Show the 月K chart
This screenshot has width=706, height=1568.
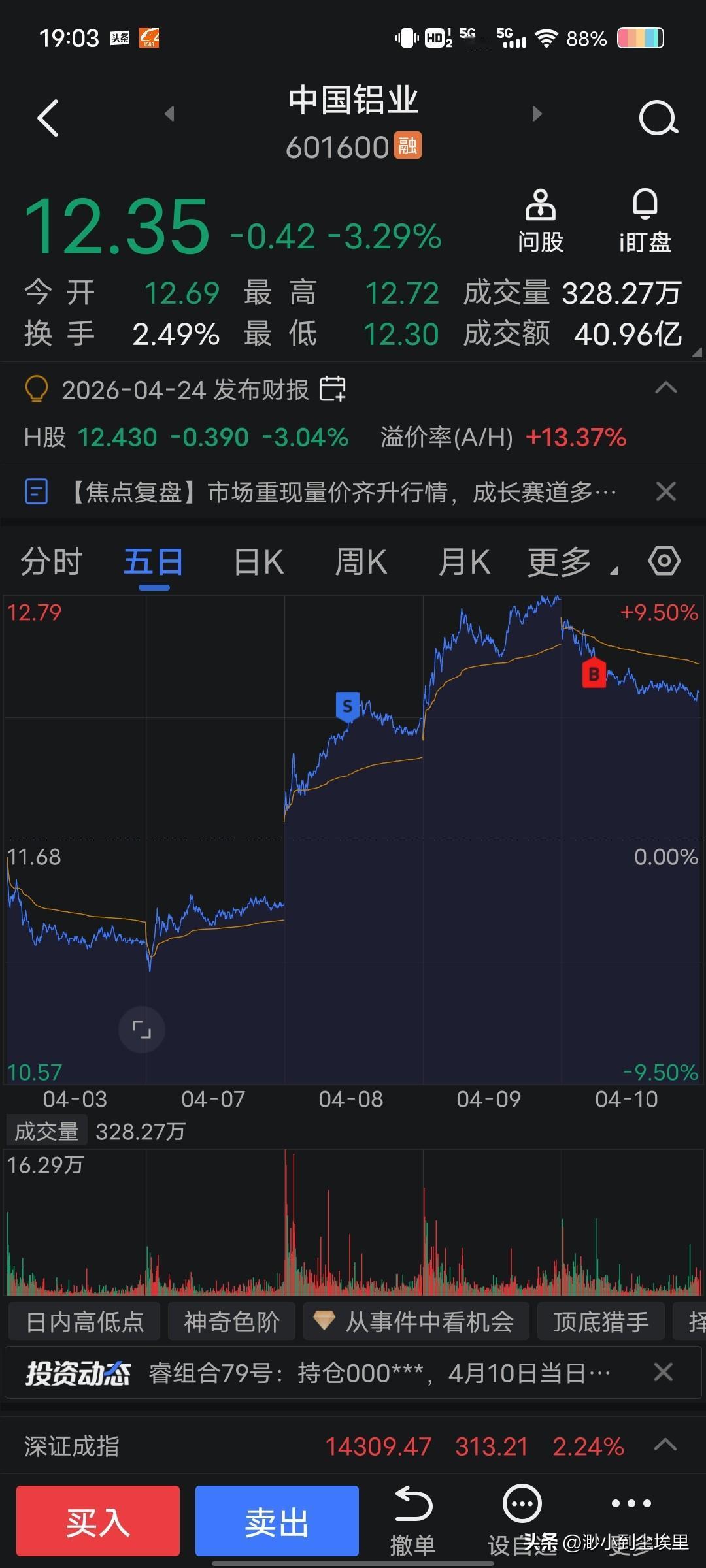pyautogui.click(x=464, y=562)
